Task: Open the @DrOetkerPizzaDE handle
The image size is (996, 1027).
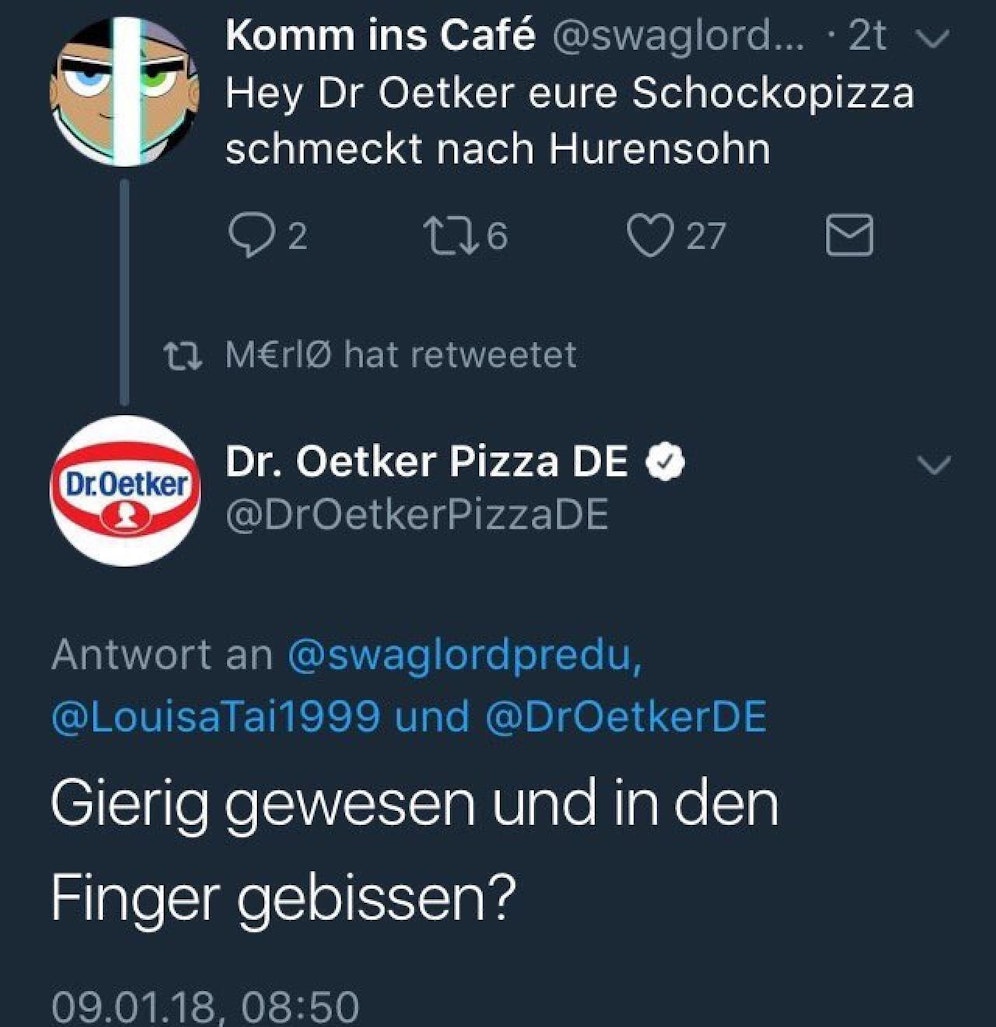Action: (x=418, y=516)
